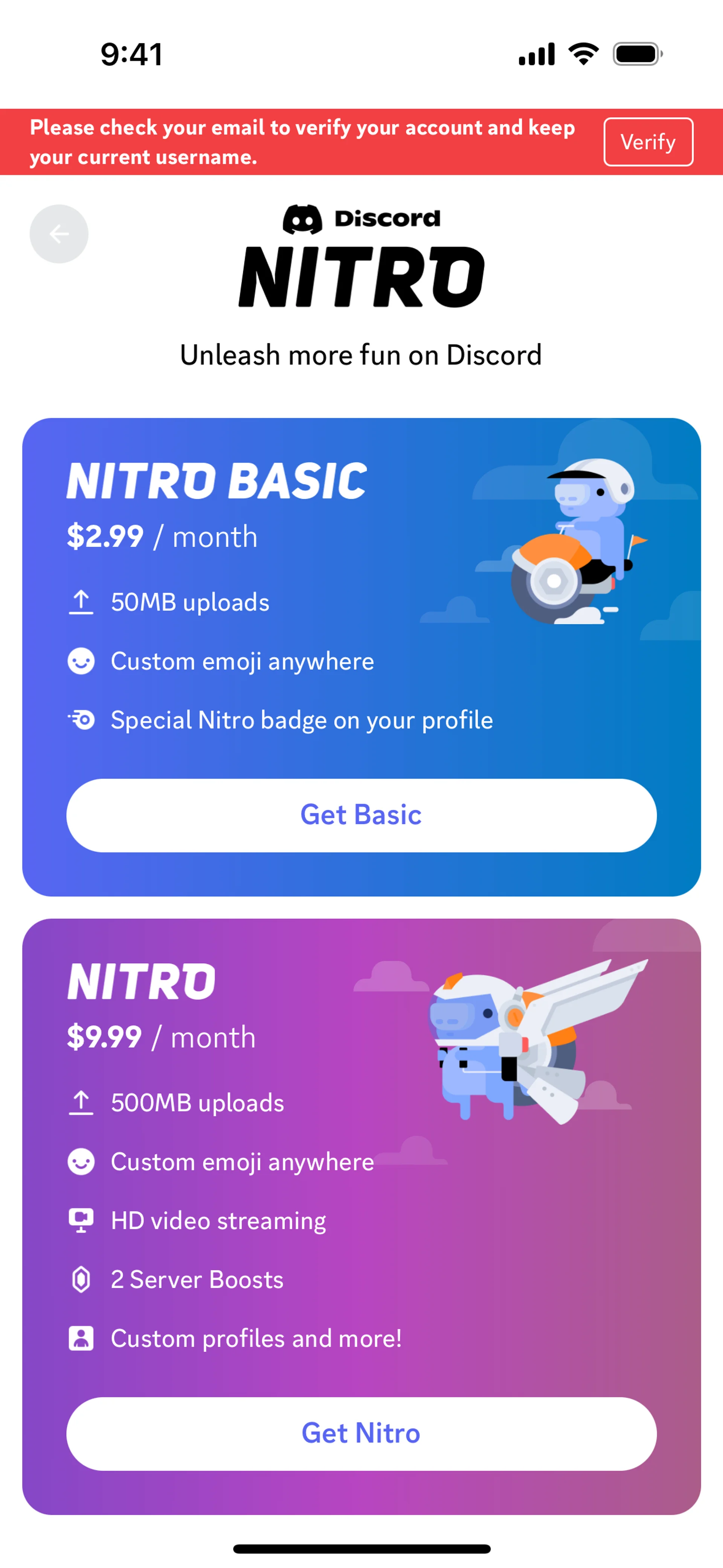
Task: Subscribe with the Get Basic button
Action: (x=361, y=815)
